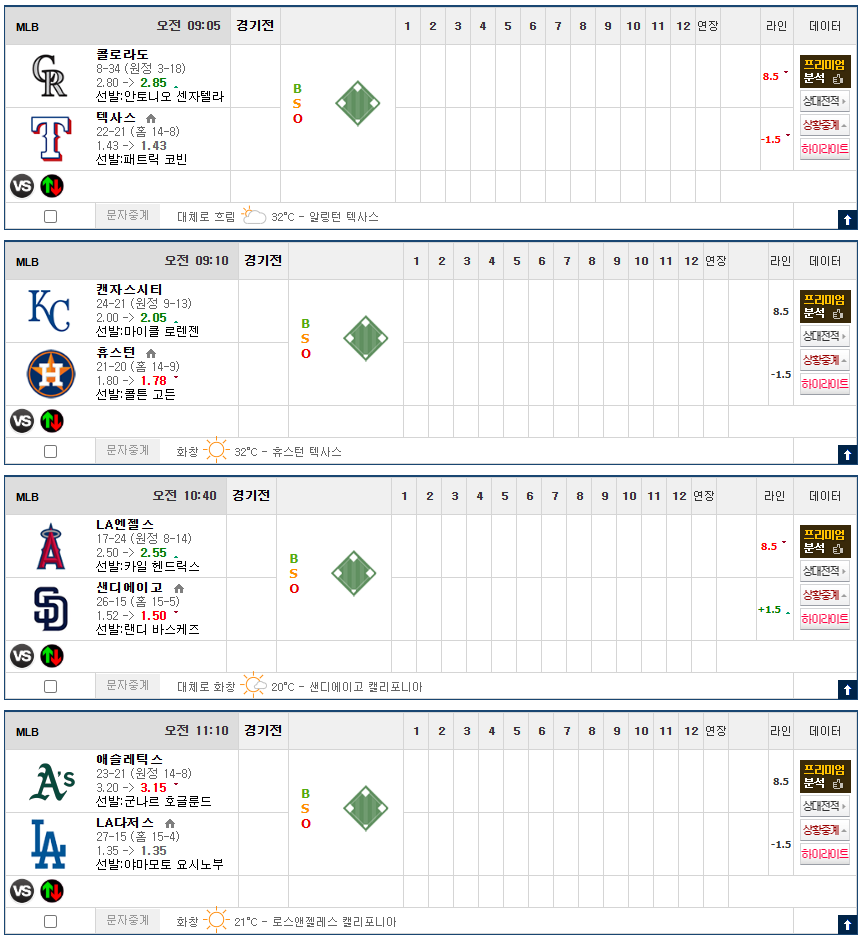Jump to top from the Los Angeles weather row

(x=846, y=924)
